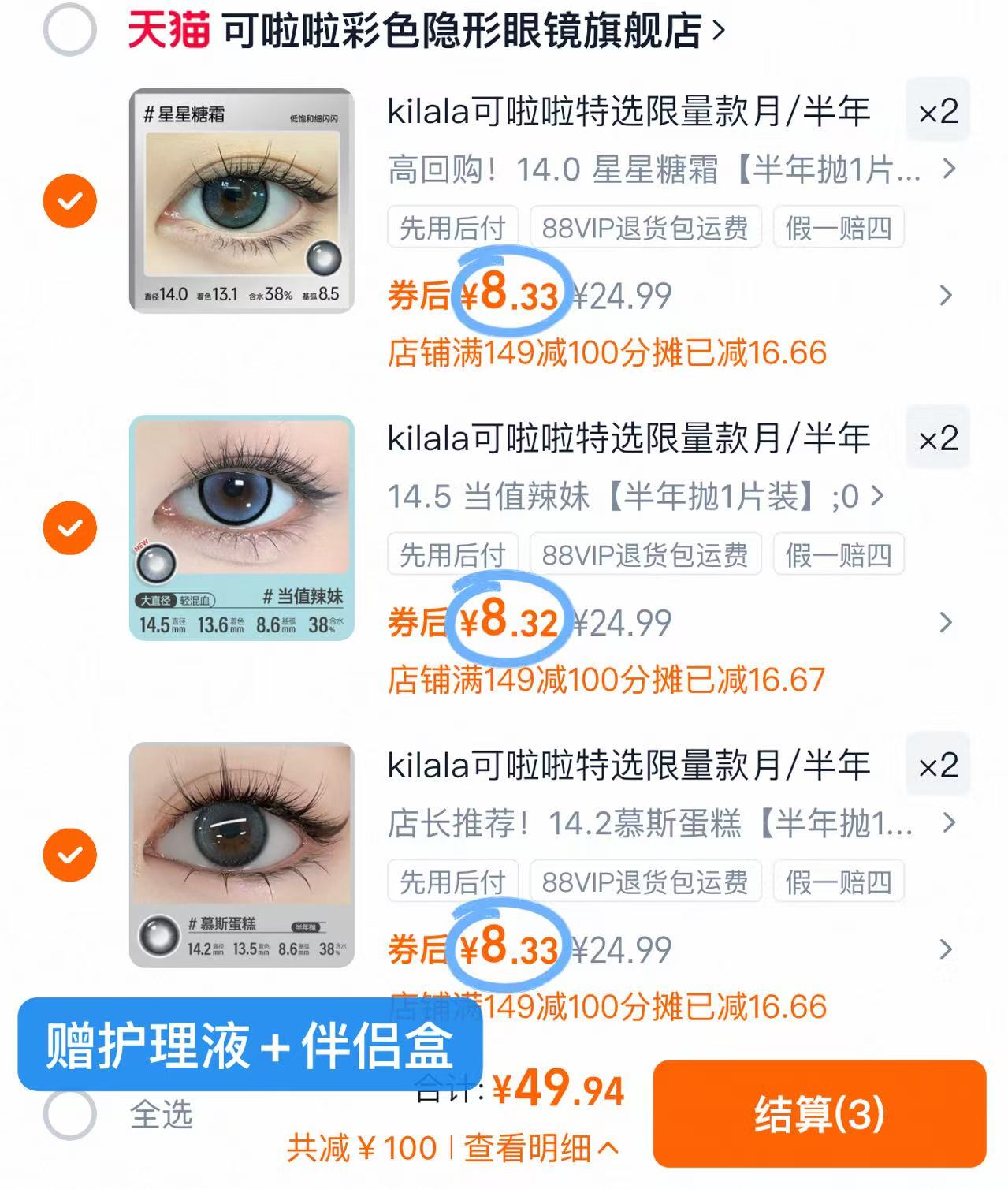
Task: Click the 假一赔四 tag on third item
Action: (x=838, y=882)
